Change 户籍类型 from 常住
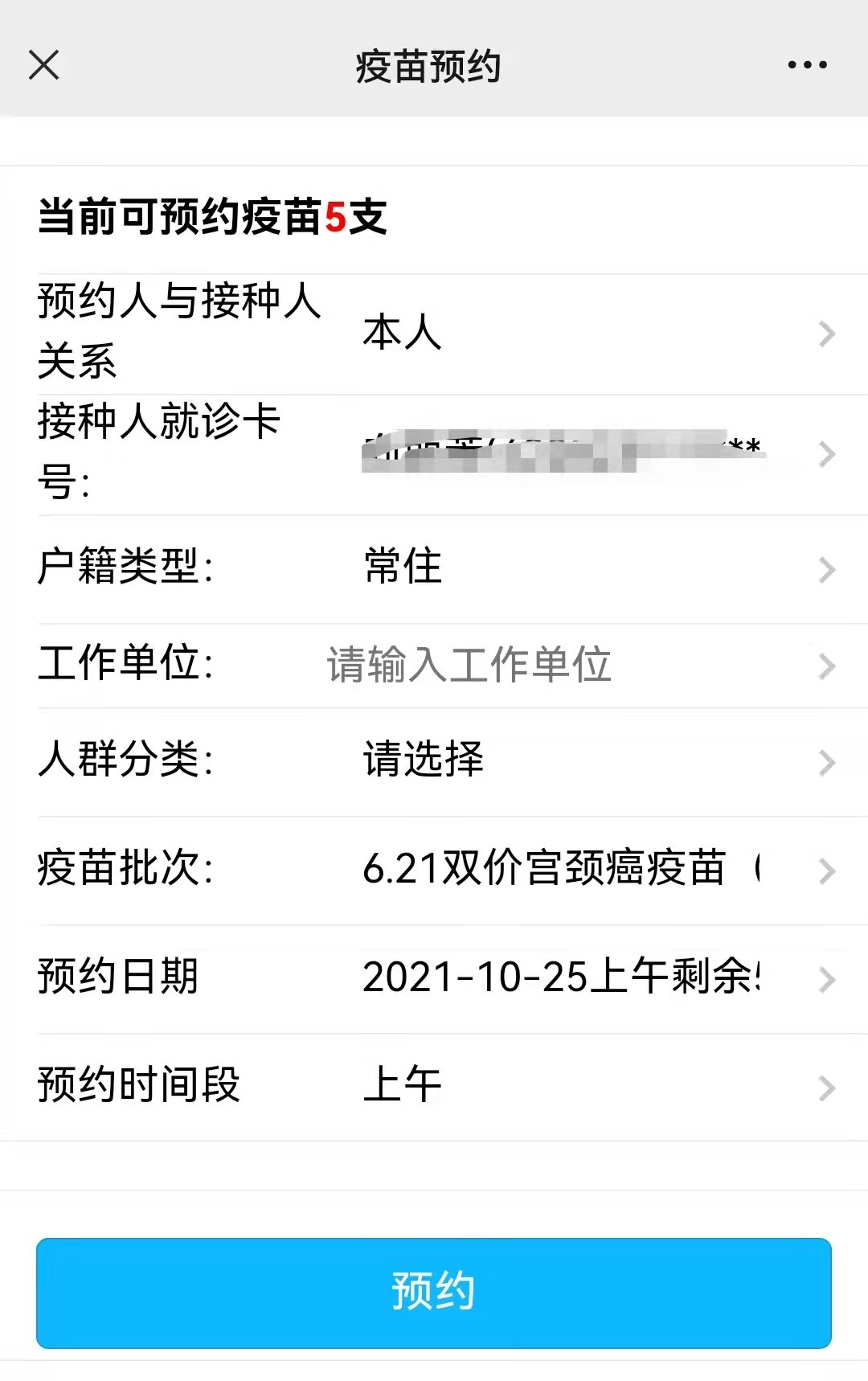Screen dimensions: 868x1381 [563, 568]
